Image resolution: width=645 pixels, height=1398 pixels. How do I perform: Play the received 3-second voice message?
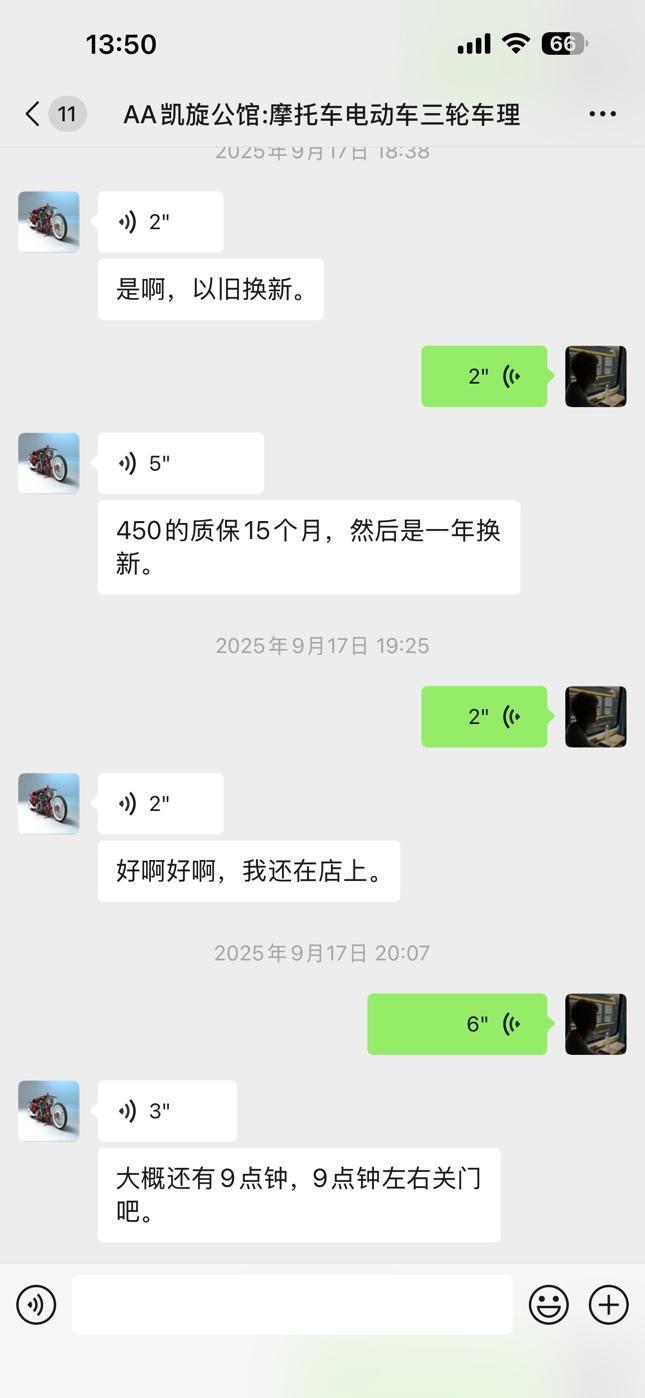[167, 1111]
